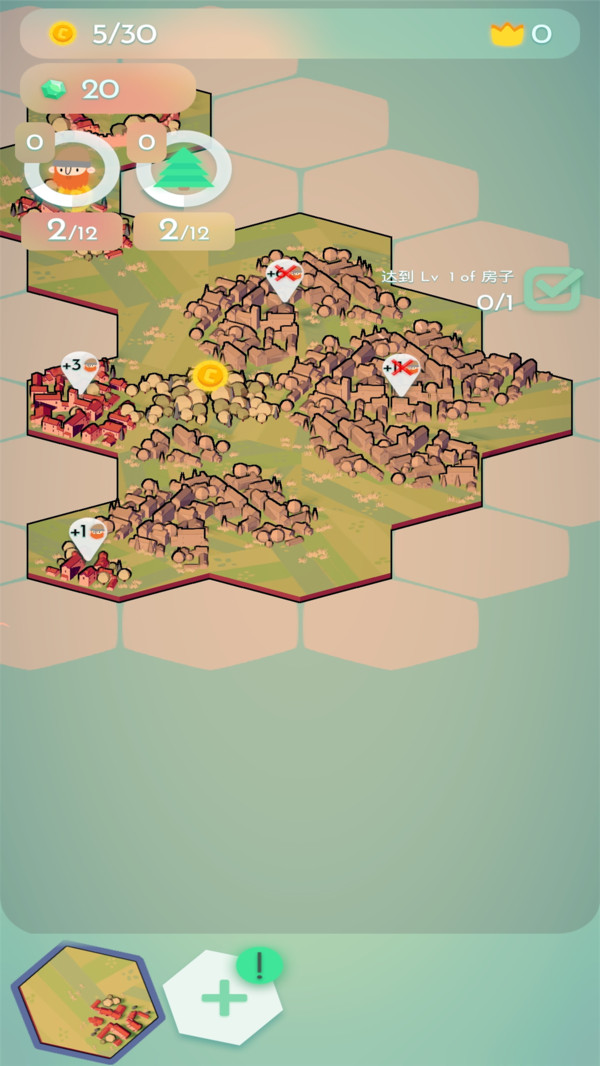This screenshot has width=600, height=1066.
Task: Tap the +1 marker on small village
Action: [87, 536]
